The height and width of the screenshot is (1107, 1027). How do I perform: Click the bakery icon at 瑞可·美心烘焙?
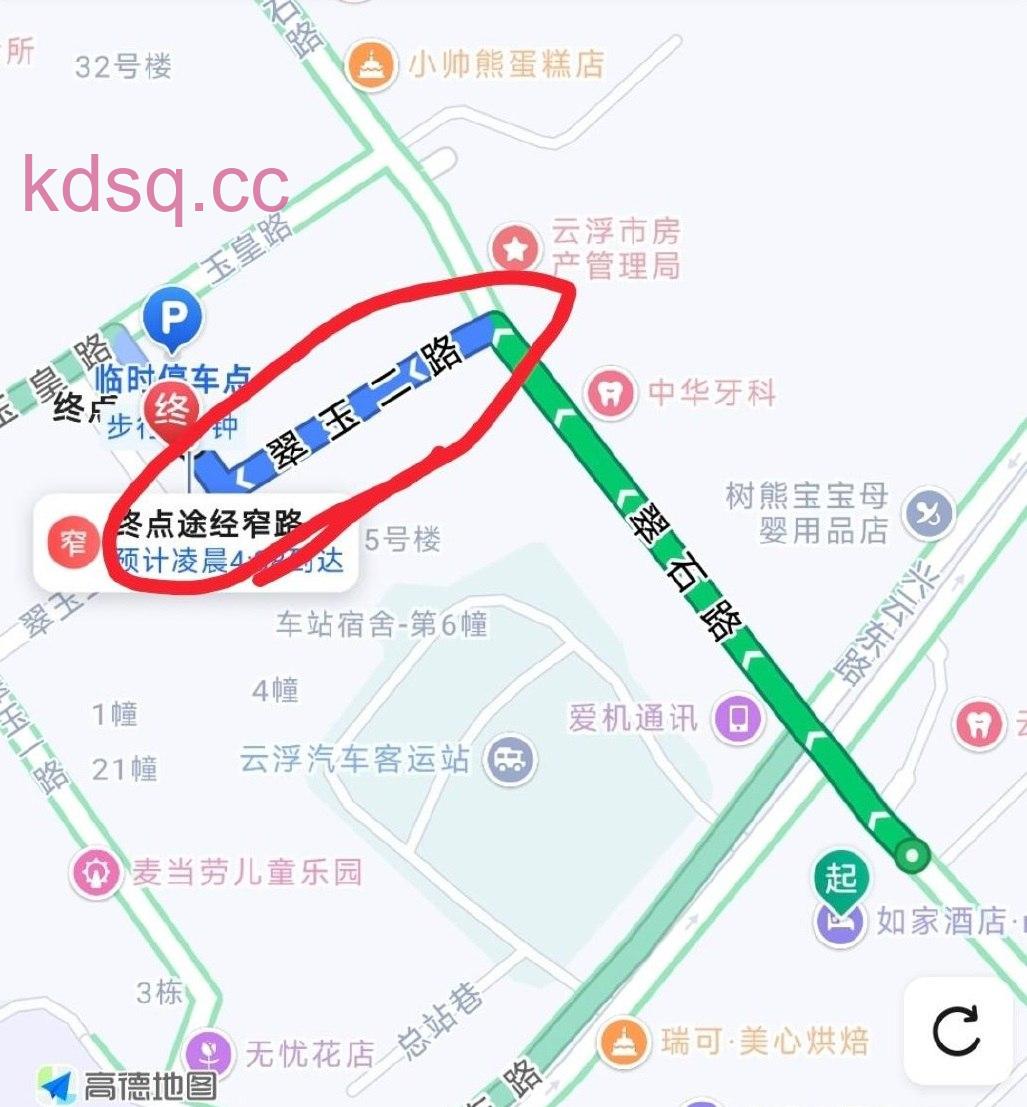(626, 1040)
